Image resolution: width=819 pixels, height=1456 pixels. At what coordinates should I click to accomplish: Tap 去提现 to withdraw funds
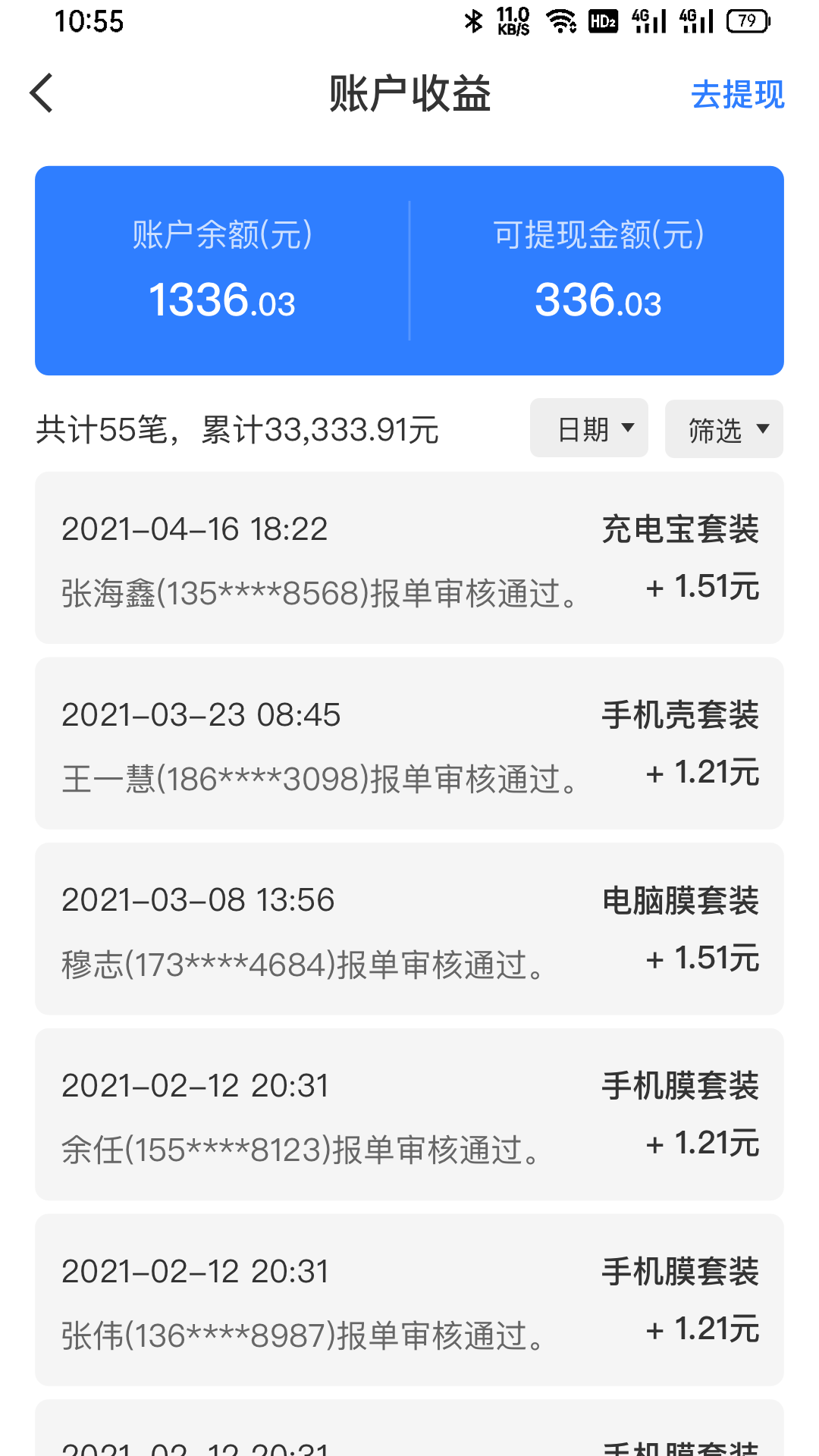(737, 95)
